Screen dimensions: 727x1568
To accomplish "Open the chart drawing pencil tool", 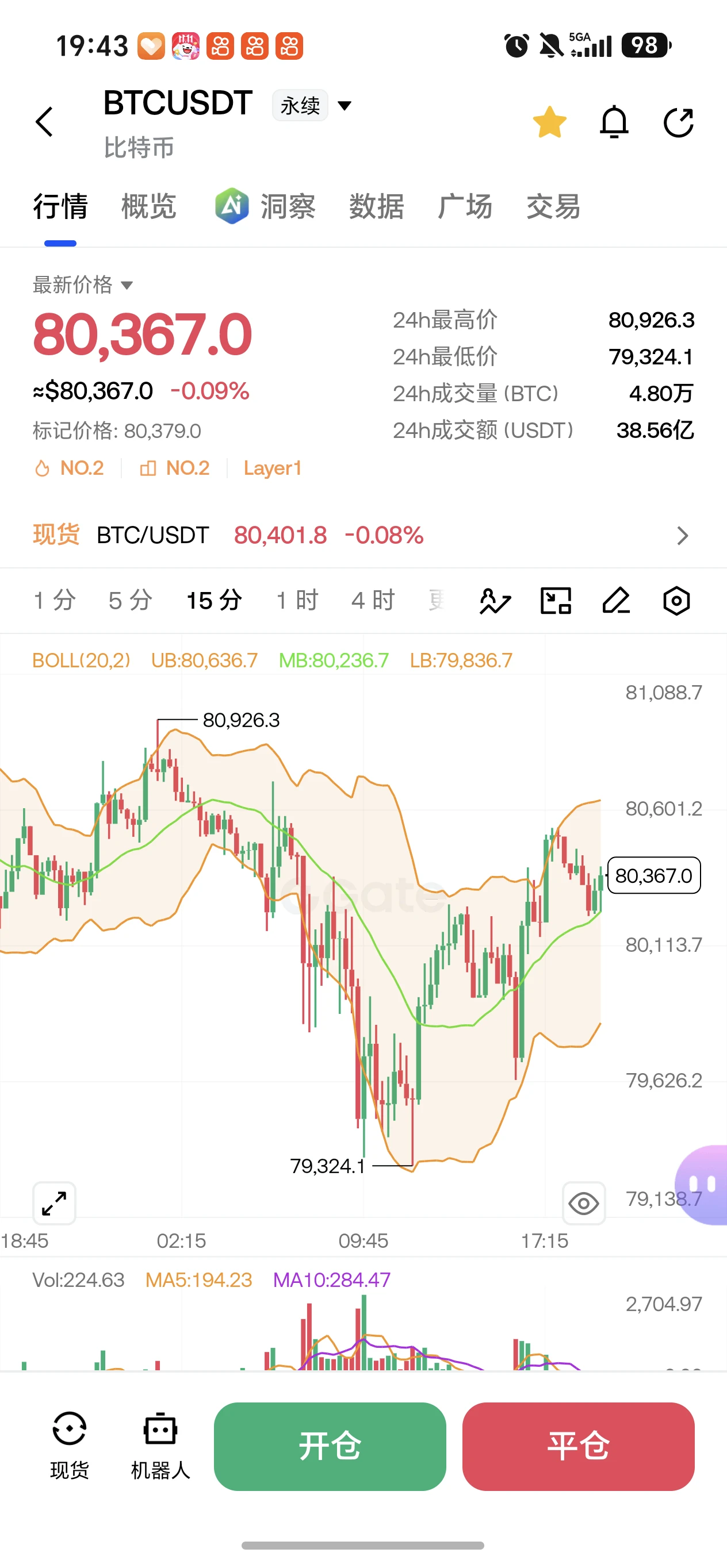I will click(615, 601).
